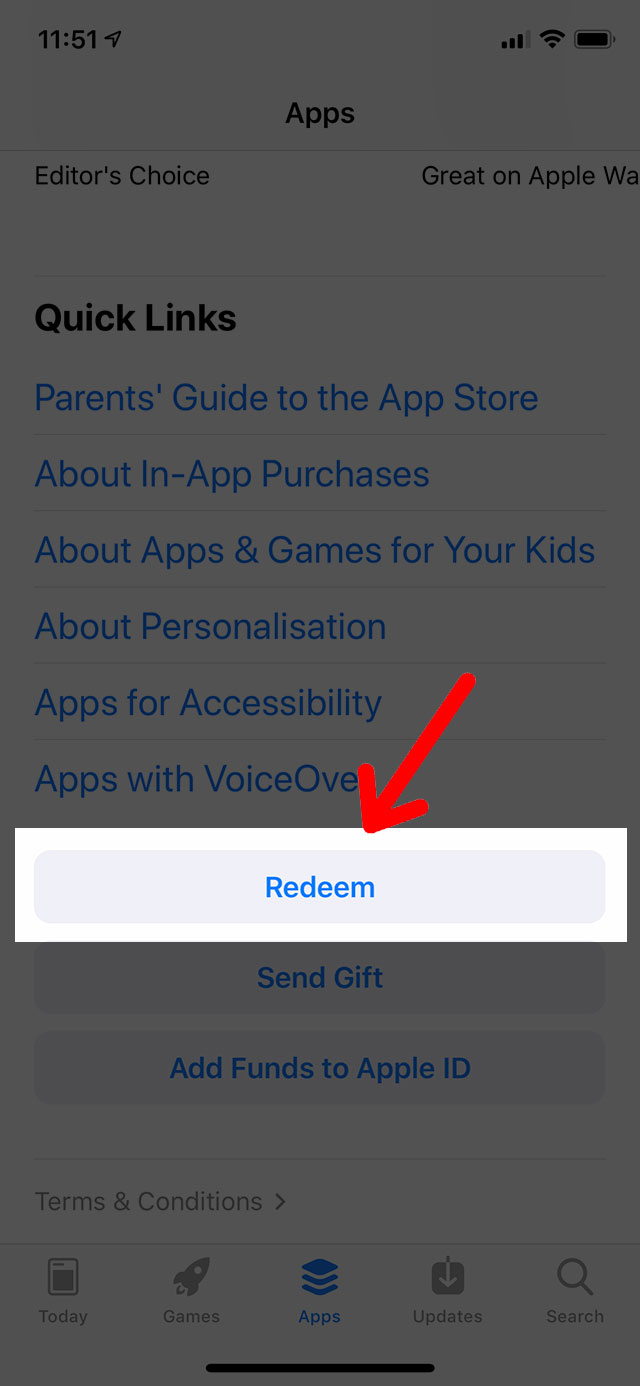Switch to the Today tab

tap(63, 1291)
